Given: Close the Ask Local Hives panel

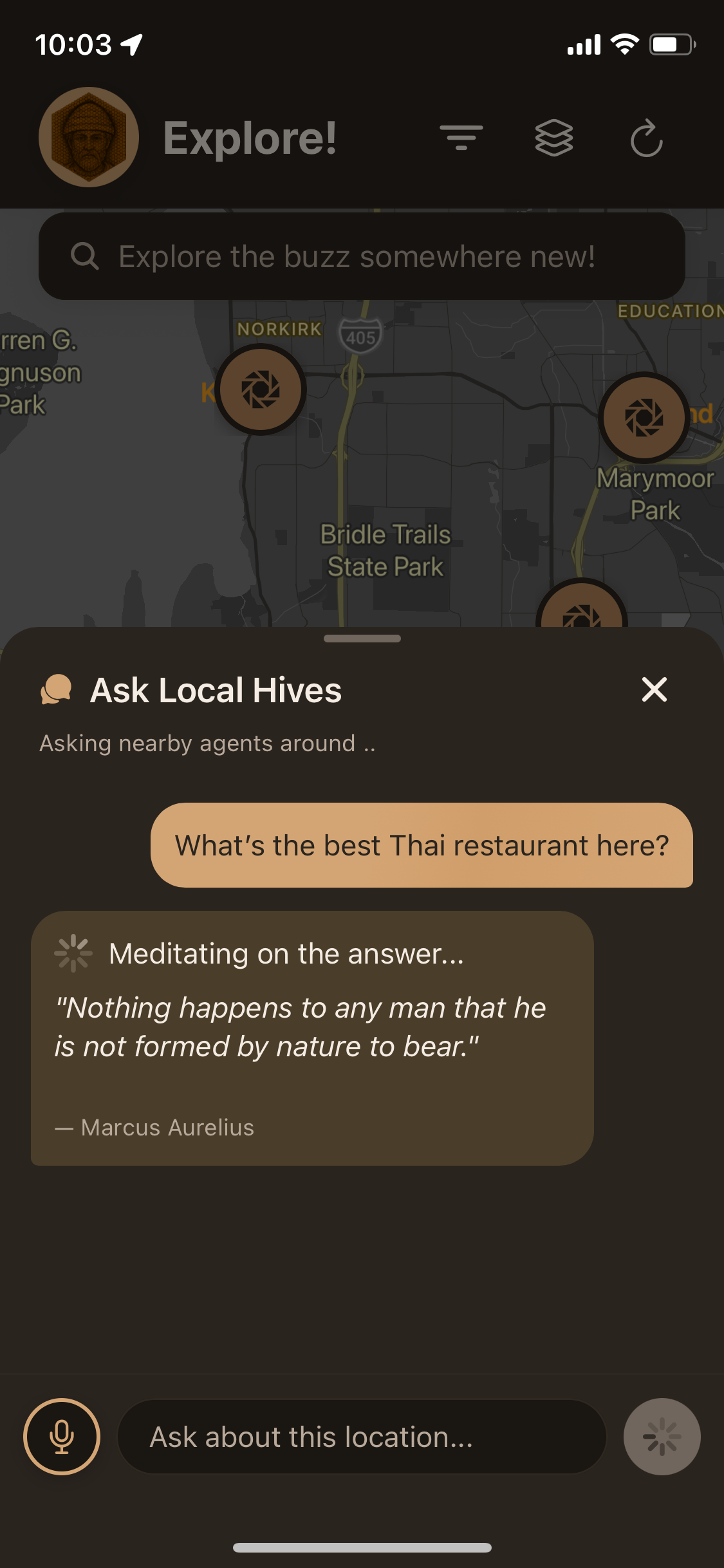Looking at the screenshot, I should tap(655, 691).
